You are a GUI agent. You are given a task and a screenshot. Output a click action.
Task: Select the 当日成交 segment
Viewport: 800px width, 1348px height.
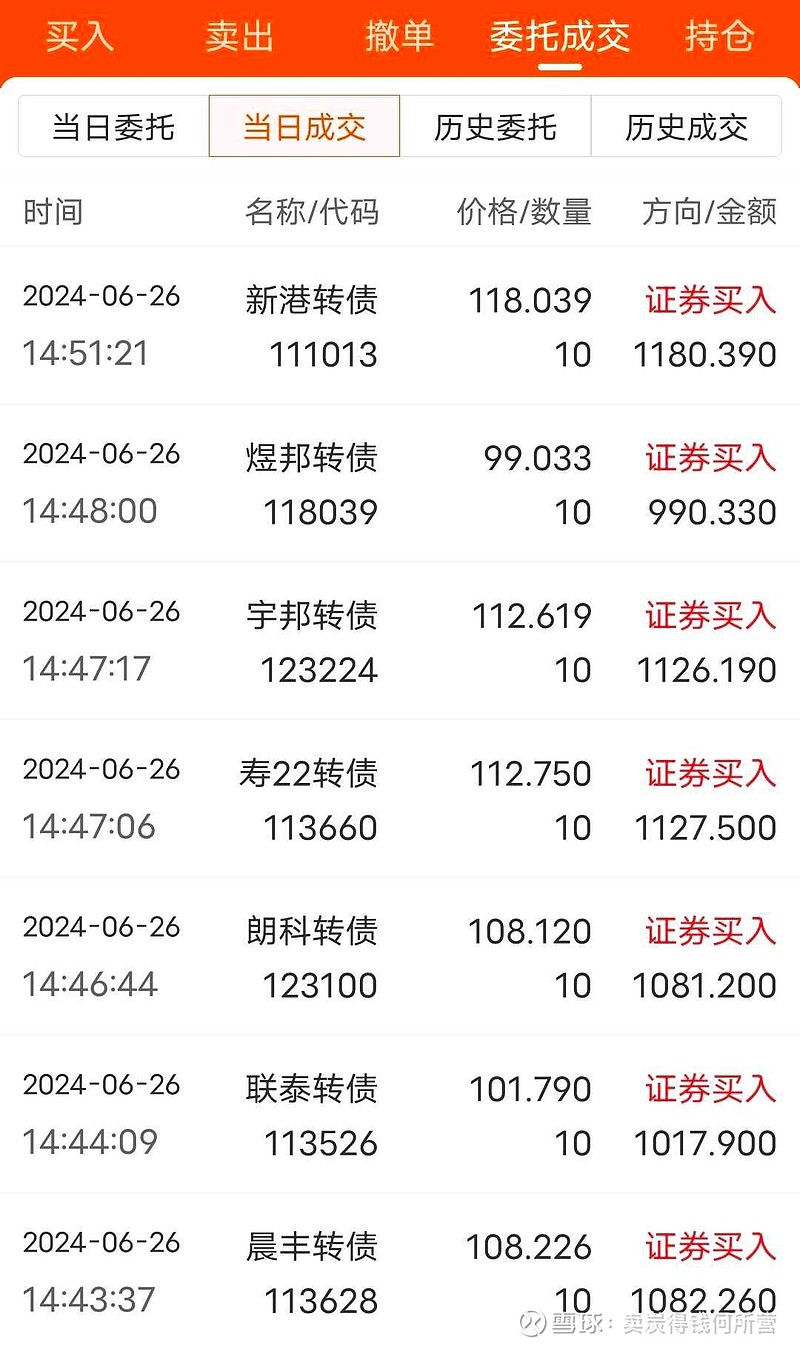point(304,127)
